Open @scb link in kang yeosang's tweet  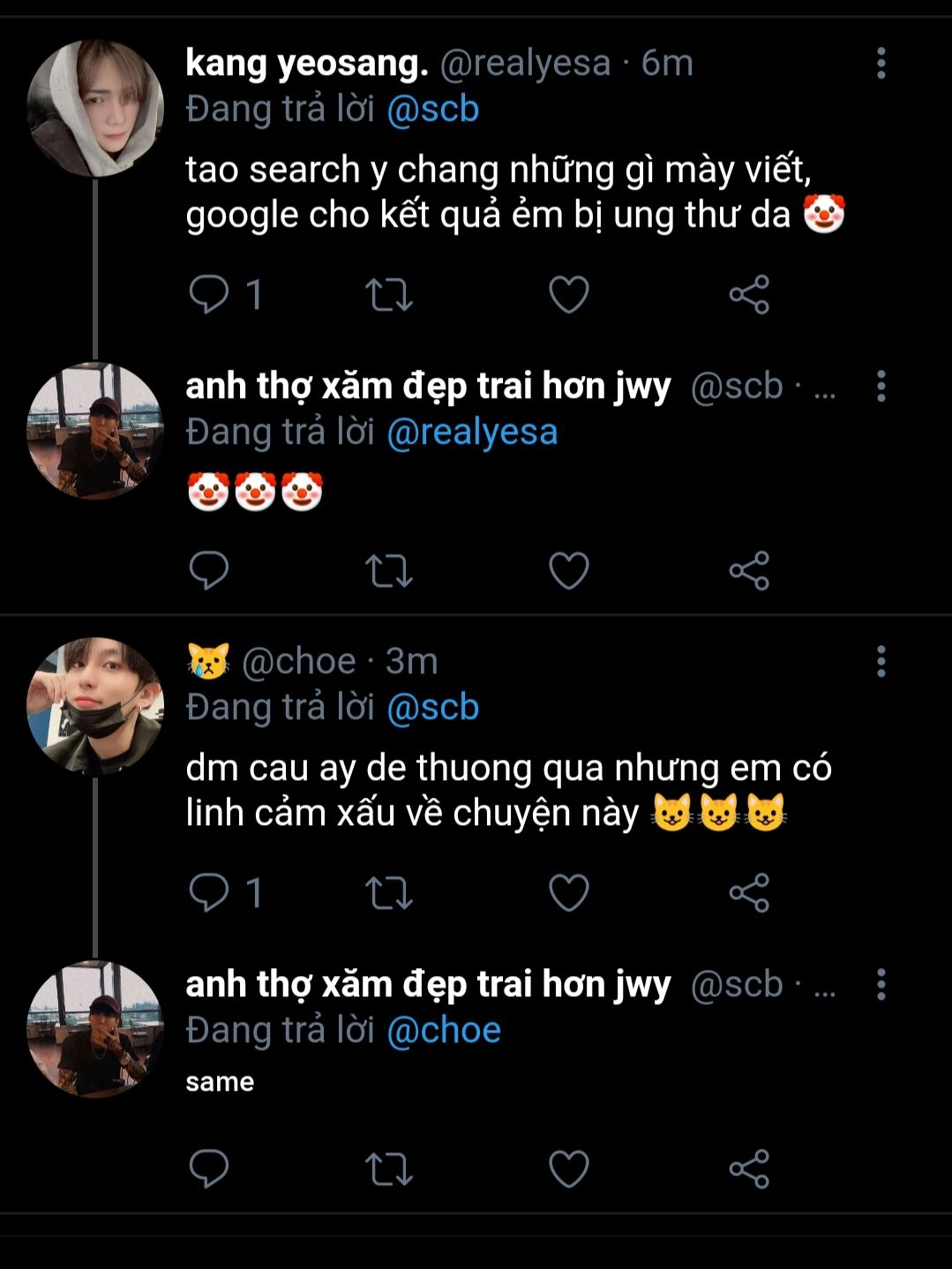[x=432, y=109]
